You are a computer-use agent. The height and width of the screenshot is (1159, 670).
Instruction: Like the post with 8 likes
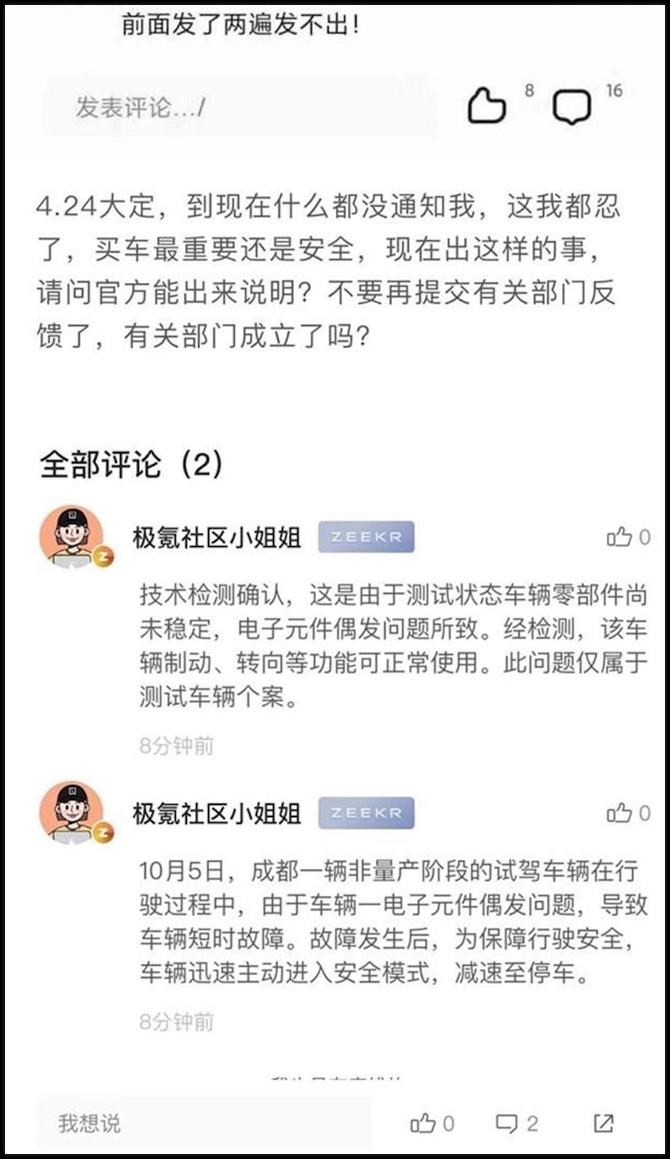tap(488, 105)
